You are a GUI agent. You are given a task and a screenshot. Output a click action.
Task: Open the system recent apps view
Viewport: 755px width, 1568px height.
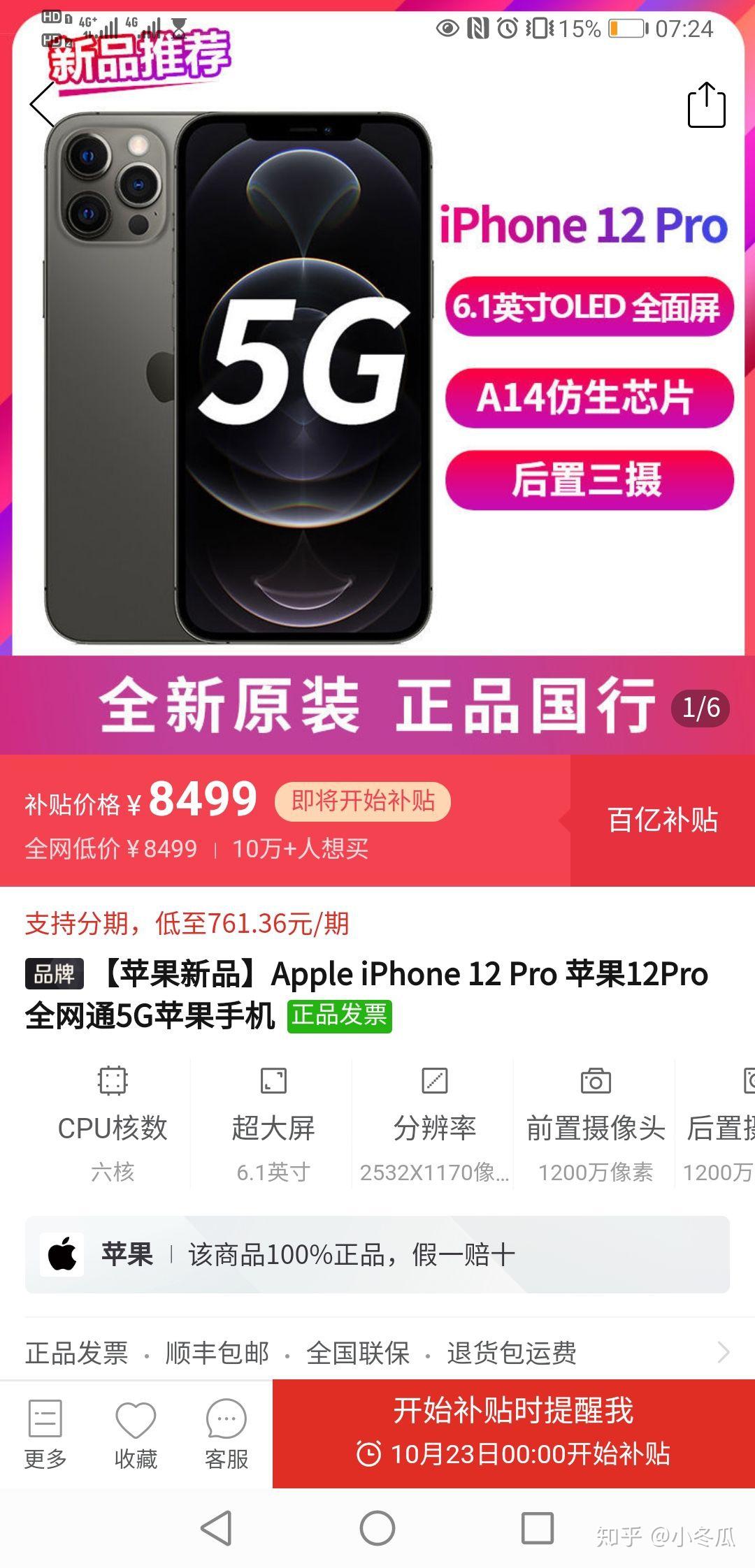(x=538, y=1528)
